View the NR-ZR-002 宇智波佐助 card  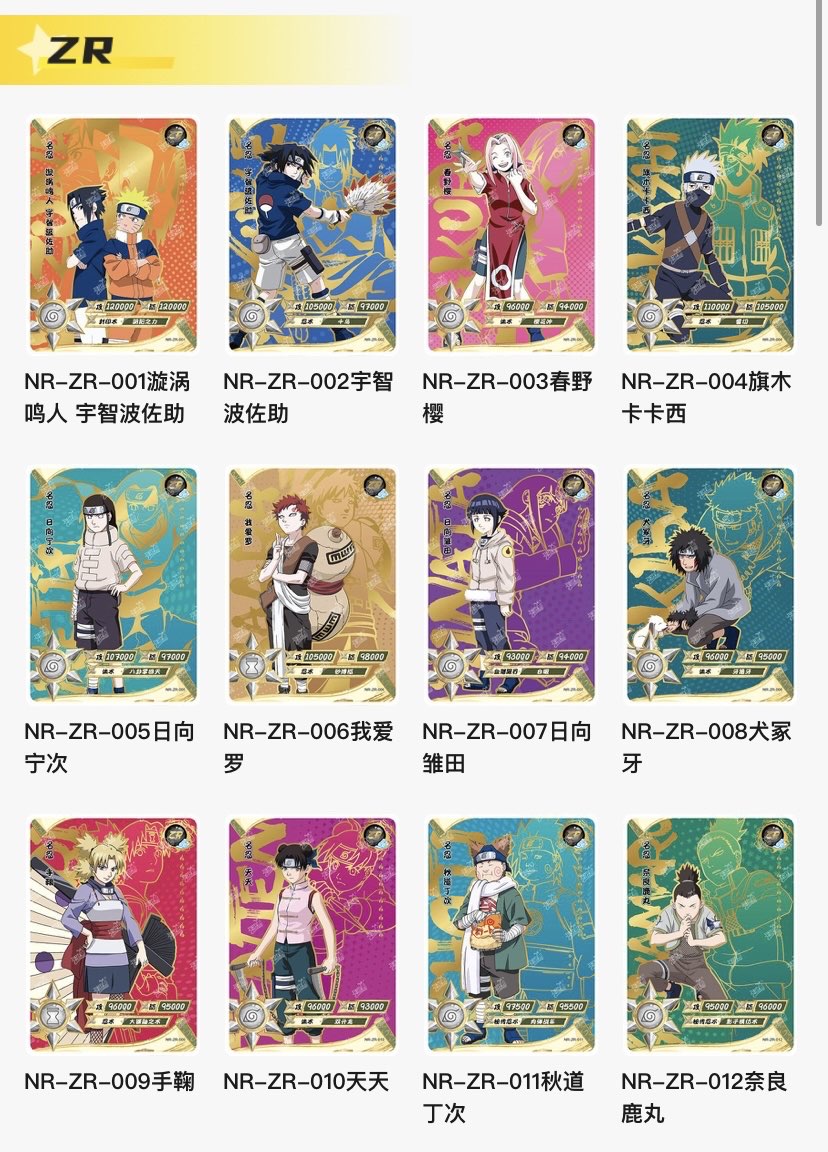click(x=312, y=235)
